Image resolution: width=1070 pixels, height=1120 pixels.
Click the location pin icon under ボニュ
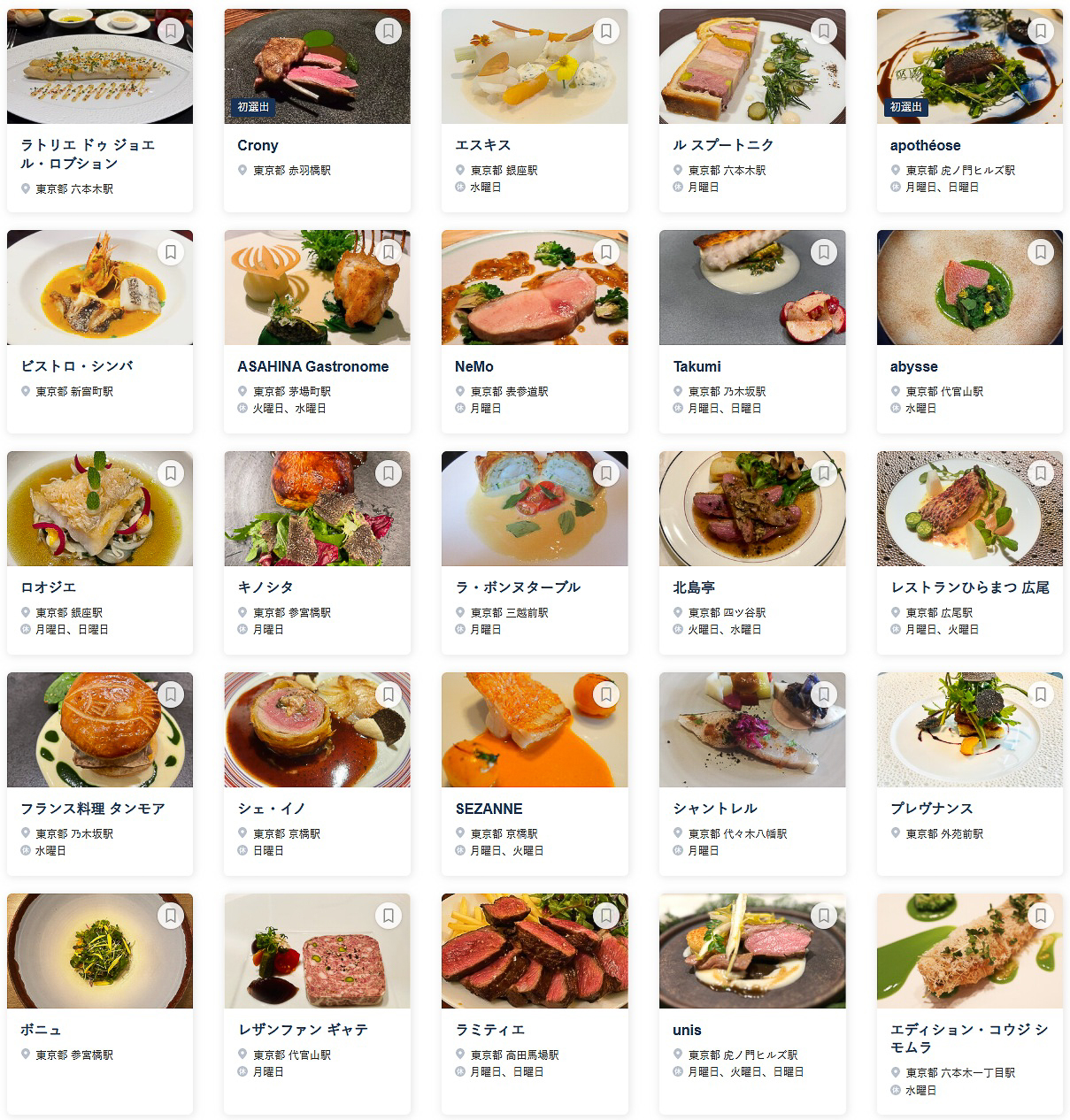tap(24, 1055)
